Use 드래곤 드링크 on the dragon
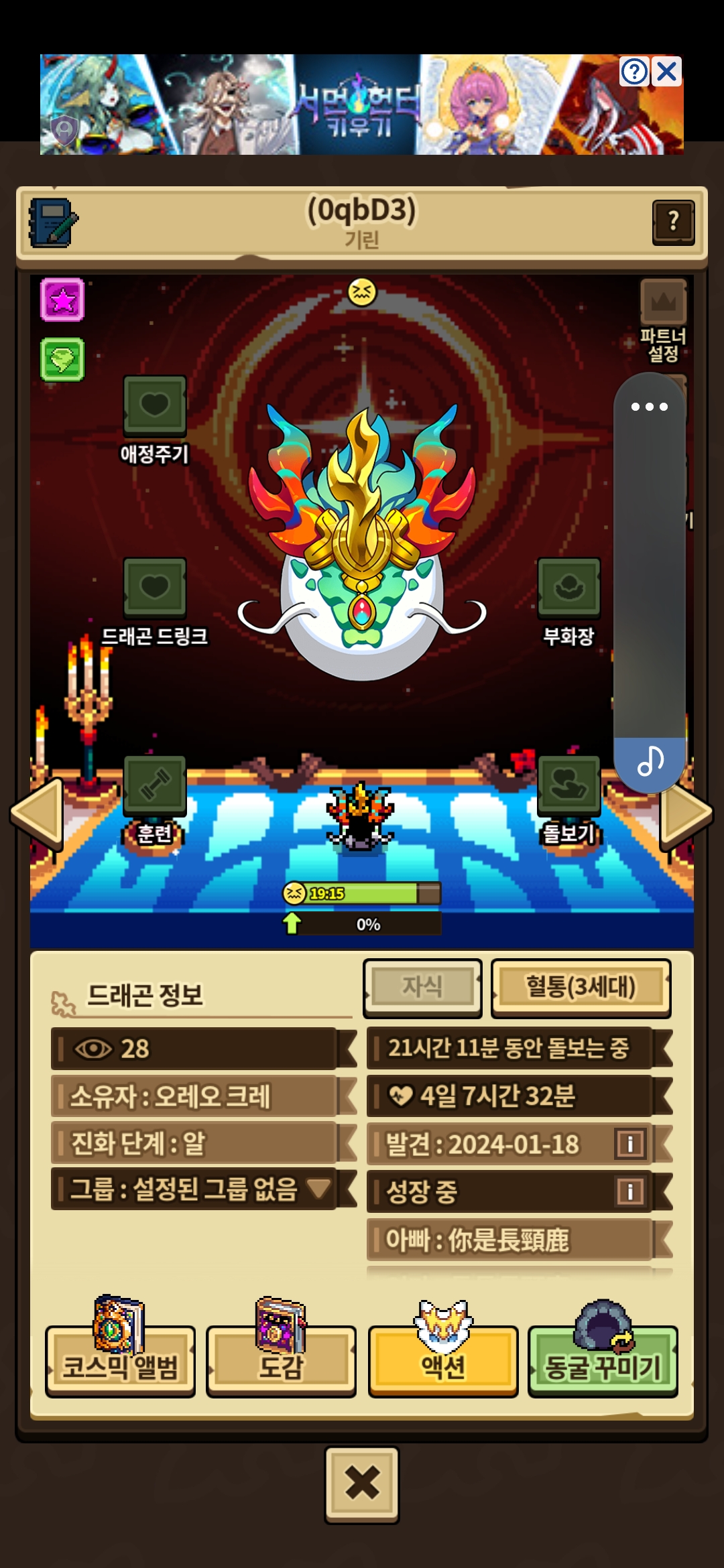Viewport: 724px width, 1568px height. (154, 588)
